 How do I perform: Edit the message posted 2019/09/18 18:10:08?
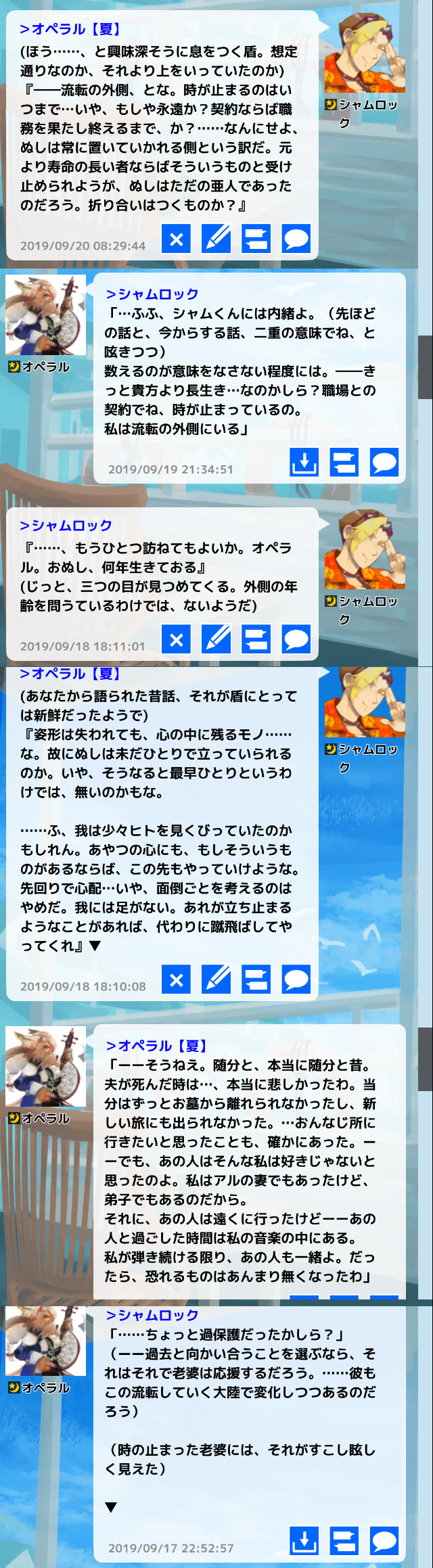click(216, 979)
